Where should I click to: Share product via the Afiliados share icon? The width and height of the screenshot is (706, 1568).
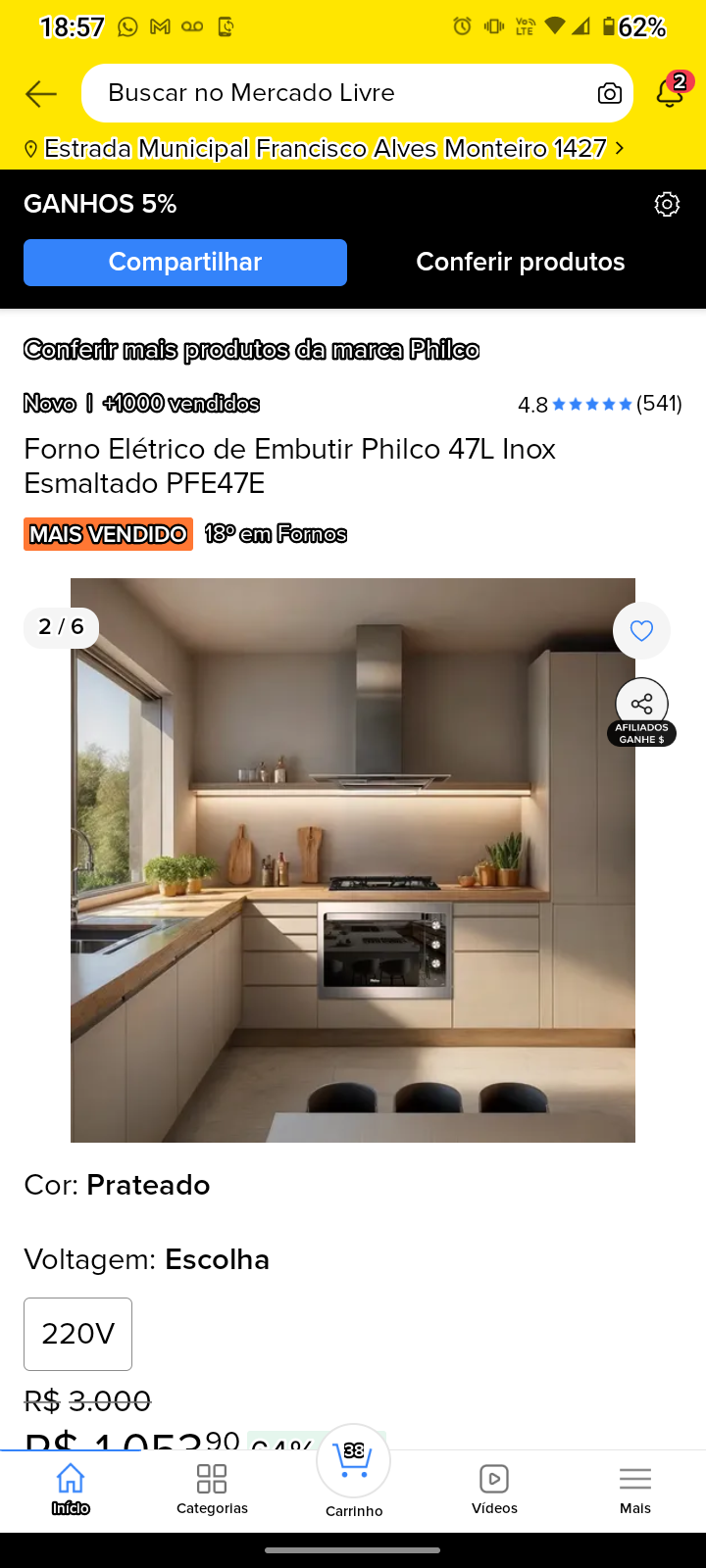tap(642, 706)
